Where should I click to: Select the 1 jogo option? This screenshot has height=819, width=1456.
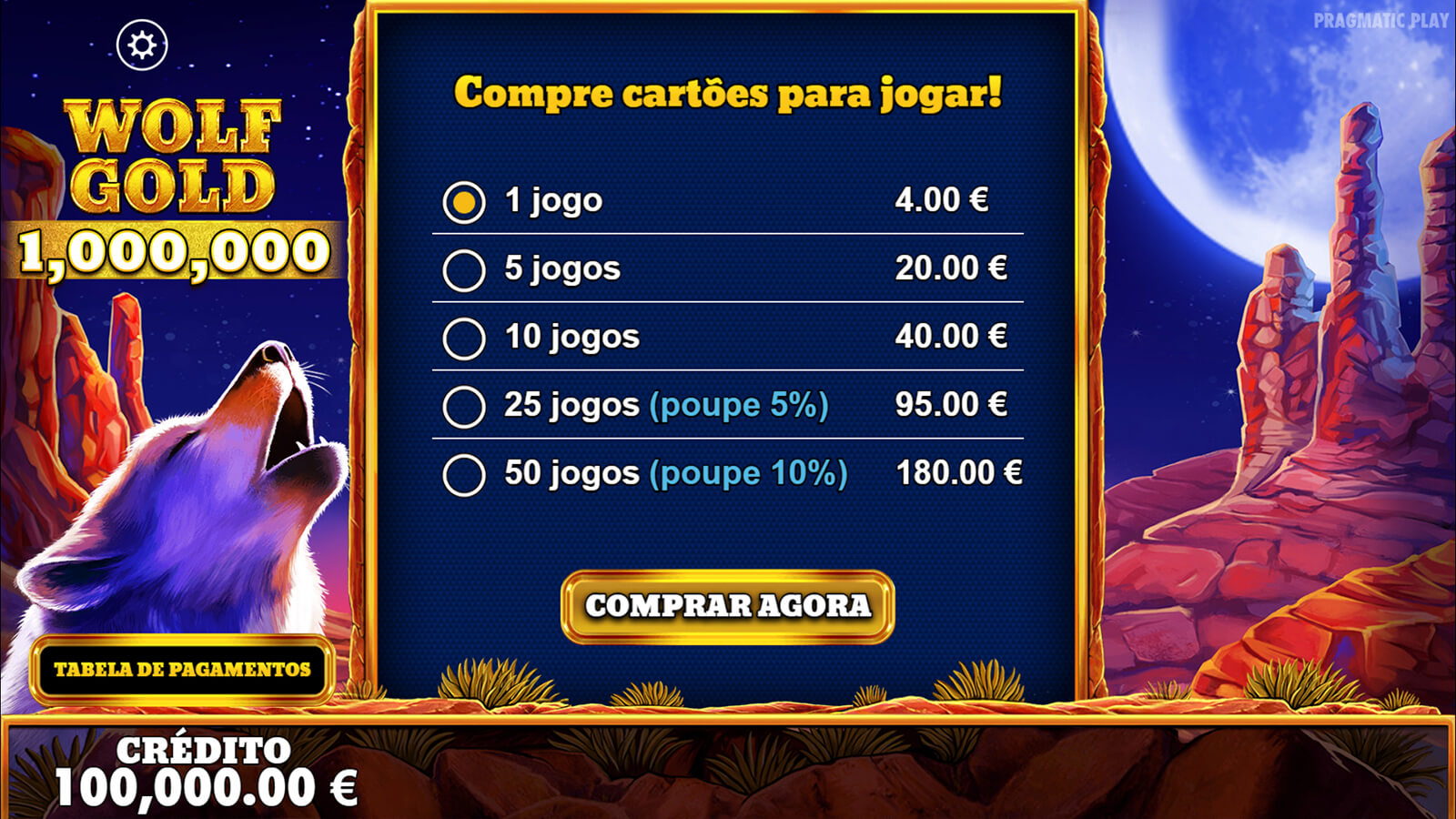point(464,201)
